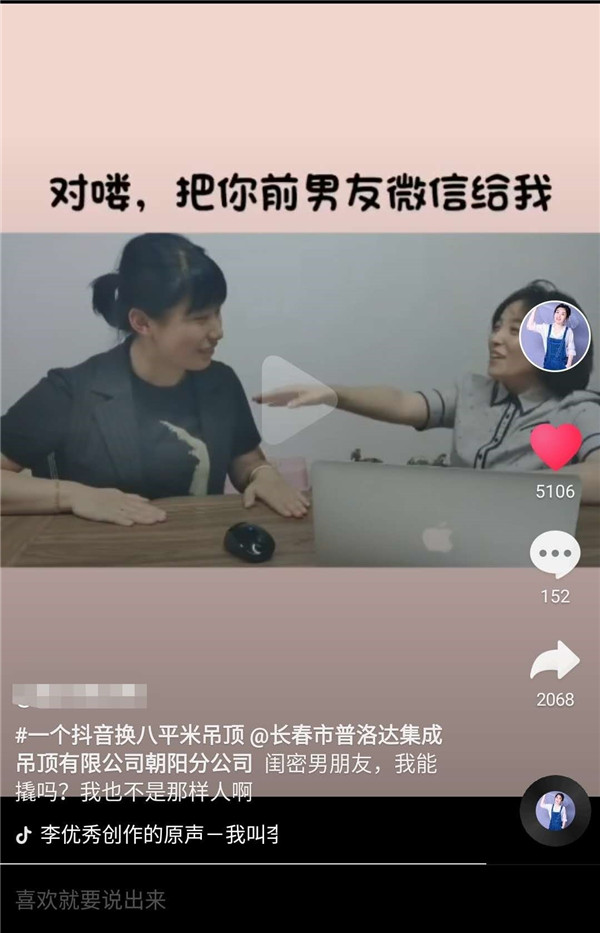Like this video with the heart
Viewport: 600px width, 933px height.
coord(555,447)
